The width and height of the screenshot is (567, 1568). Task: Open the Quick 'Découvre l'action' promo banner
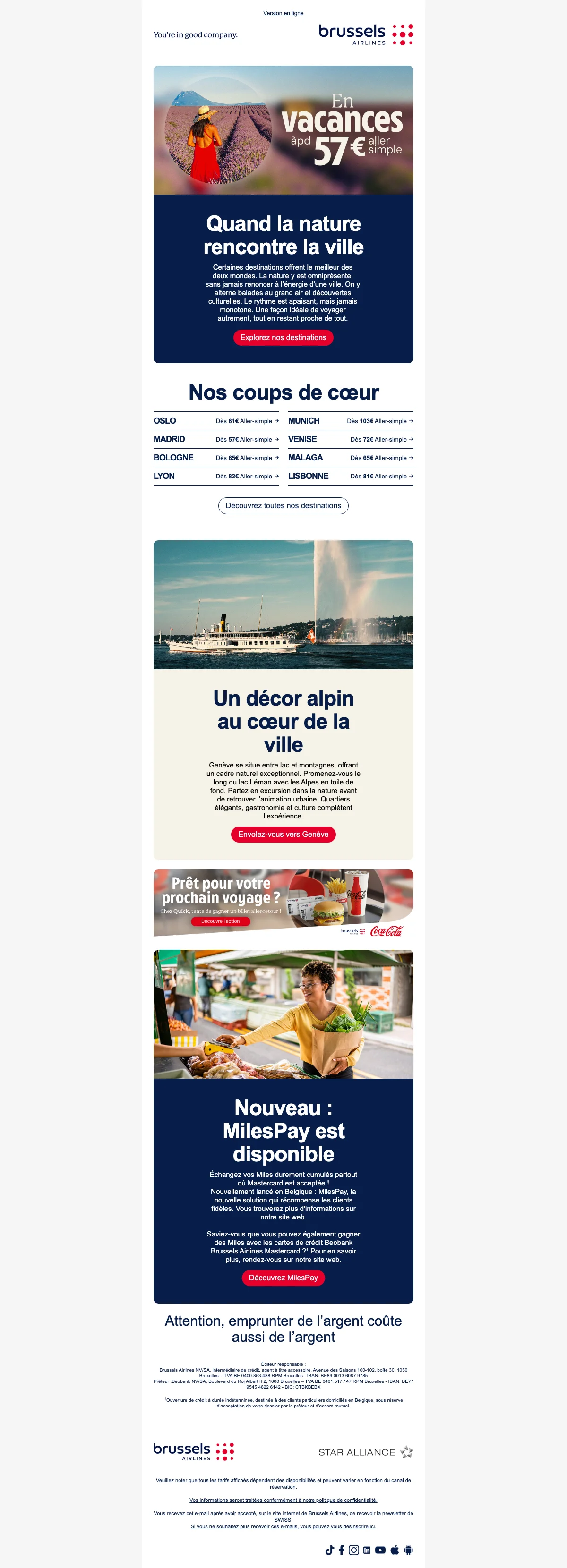click(221, 921)
